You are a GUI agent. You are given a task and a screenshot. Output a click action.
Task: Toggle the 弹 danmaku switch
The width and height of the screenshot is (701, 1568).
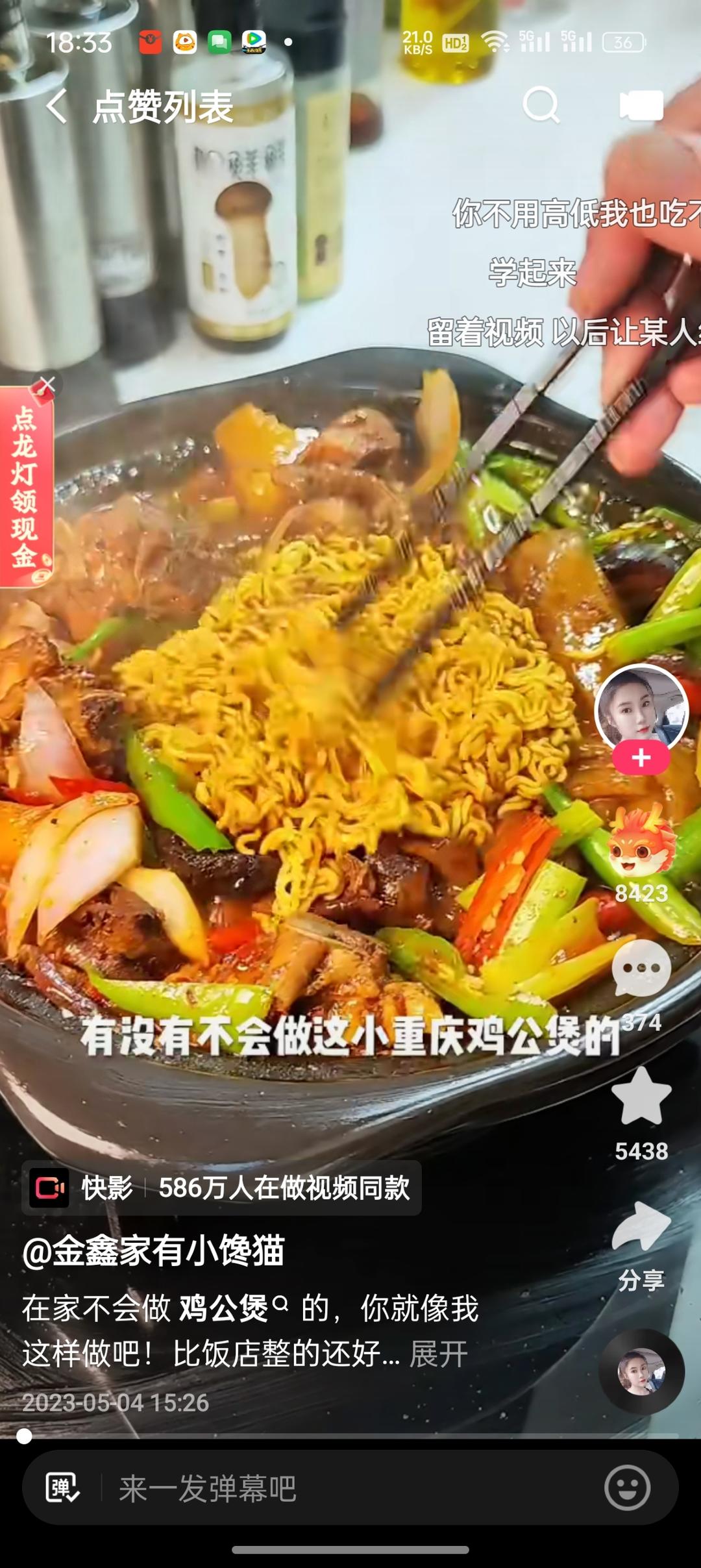coord(62,1487)
